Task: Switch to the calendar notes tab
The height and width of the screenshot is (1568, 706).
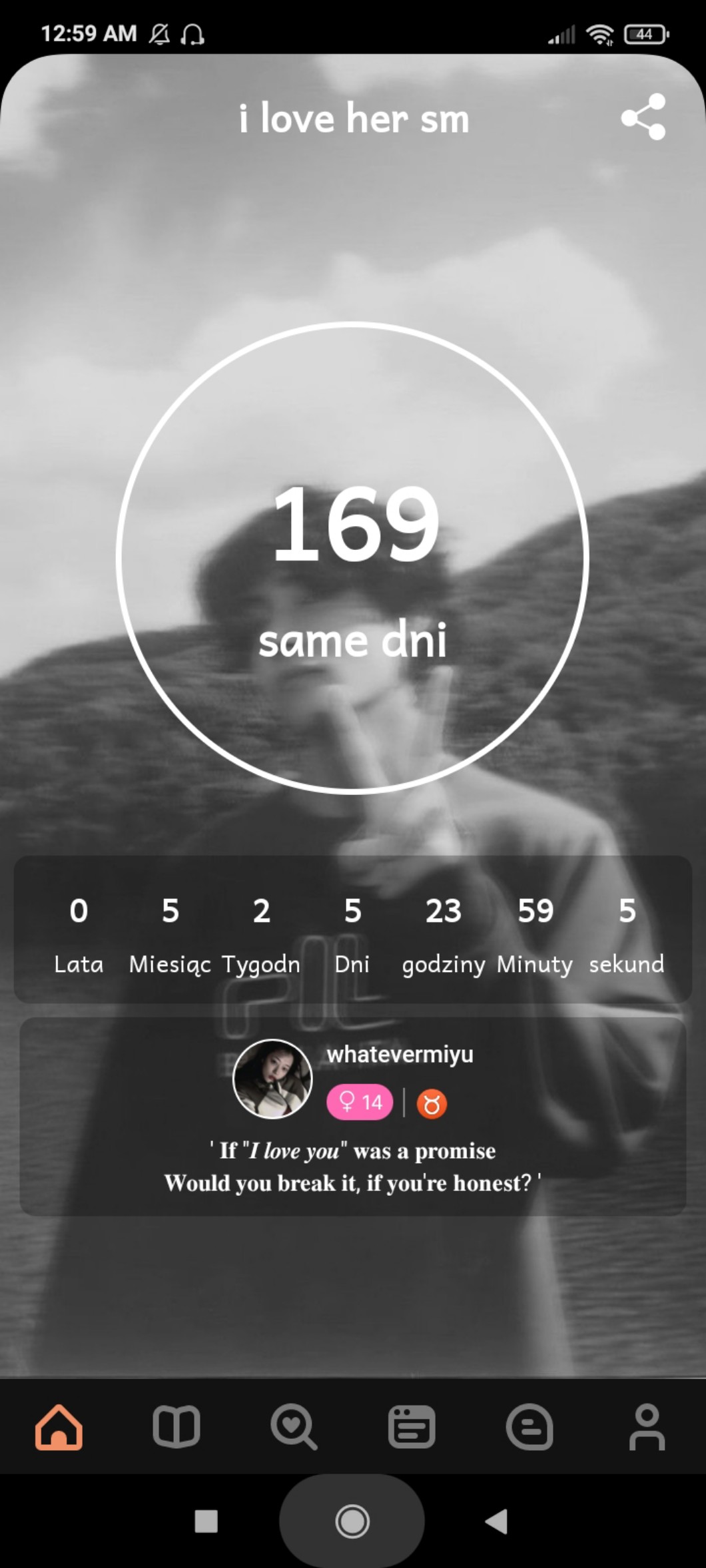Action: click(x=412, y=1427)
